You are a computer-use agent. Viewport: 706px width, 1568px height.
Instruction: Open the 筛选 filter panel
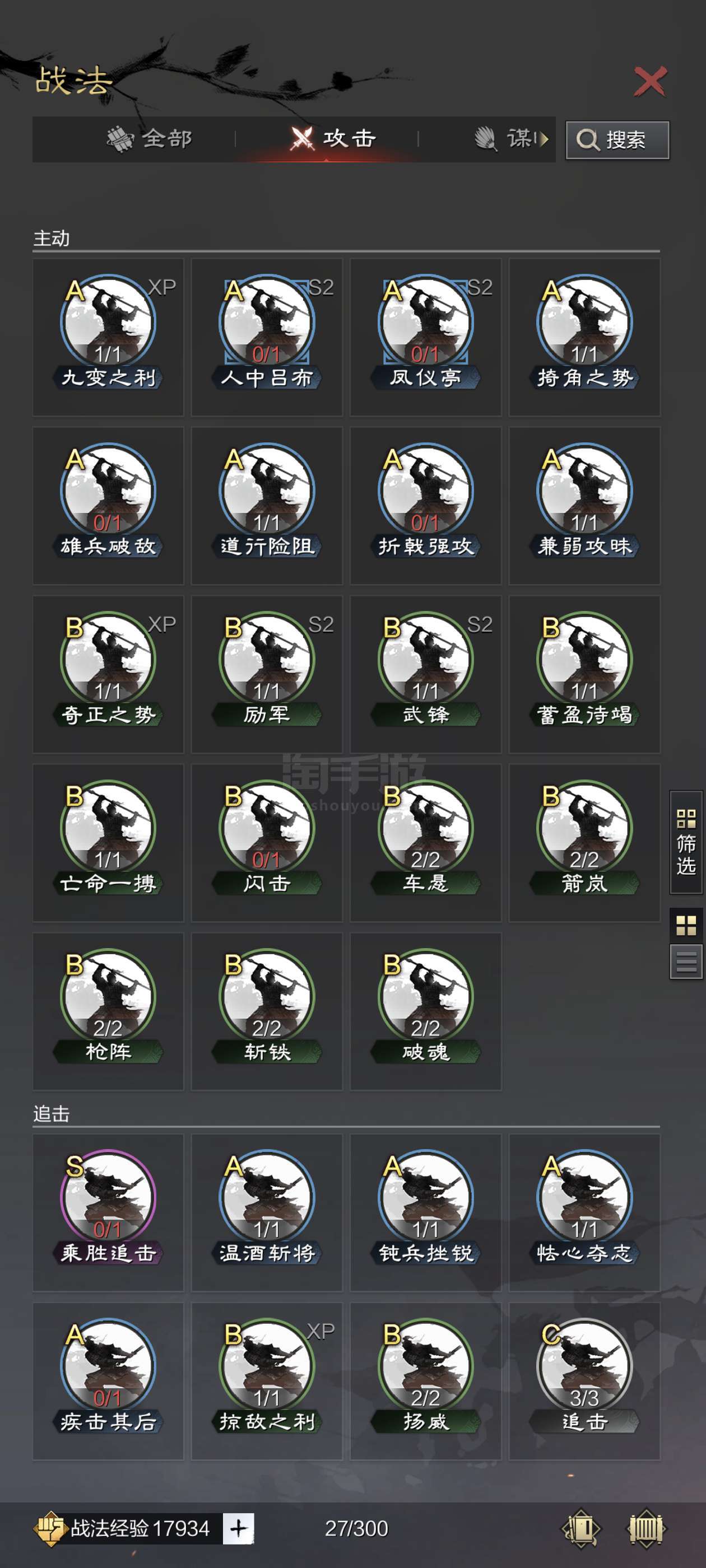click(x=686, y=842)
